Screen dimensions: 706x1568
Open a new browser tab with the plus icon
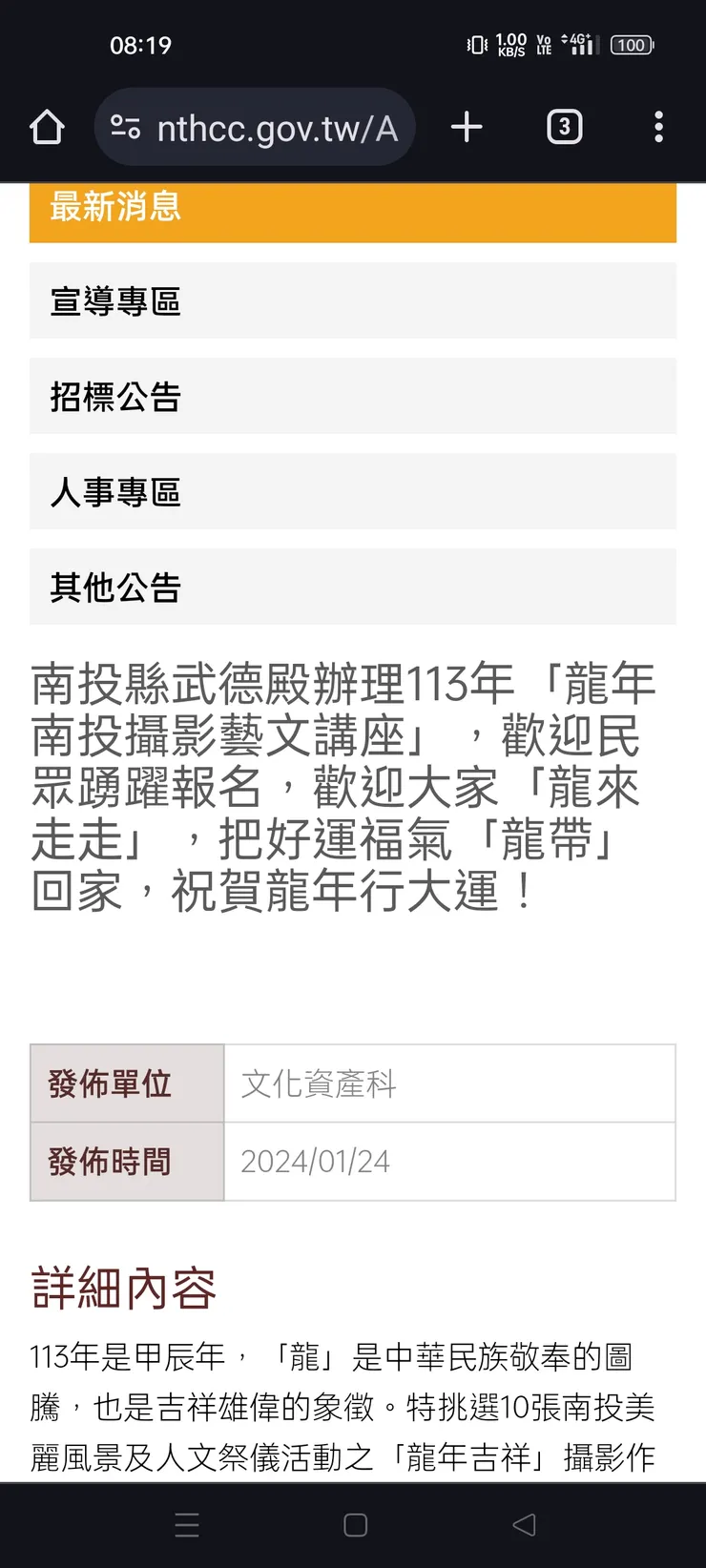pos(467,127)
